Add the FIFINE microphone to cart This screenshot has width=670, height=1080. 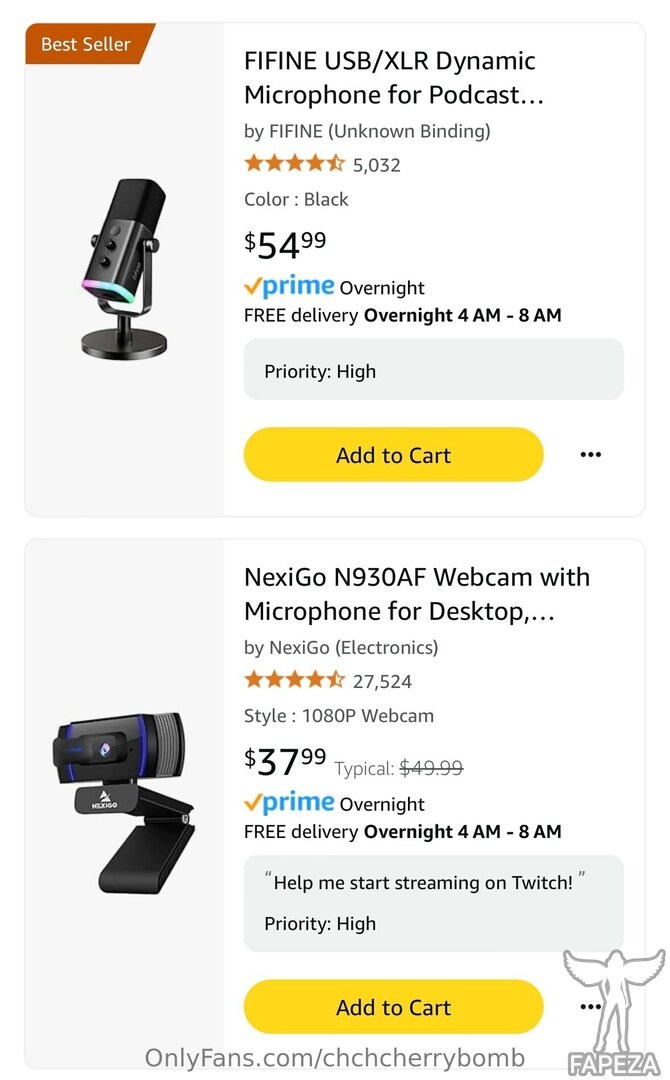(x=393, y=455)
